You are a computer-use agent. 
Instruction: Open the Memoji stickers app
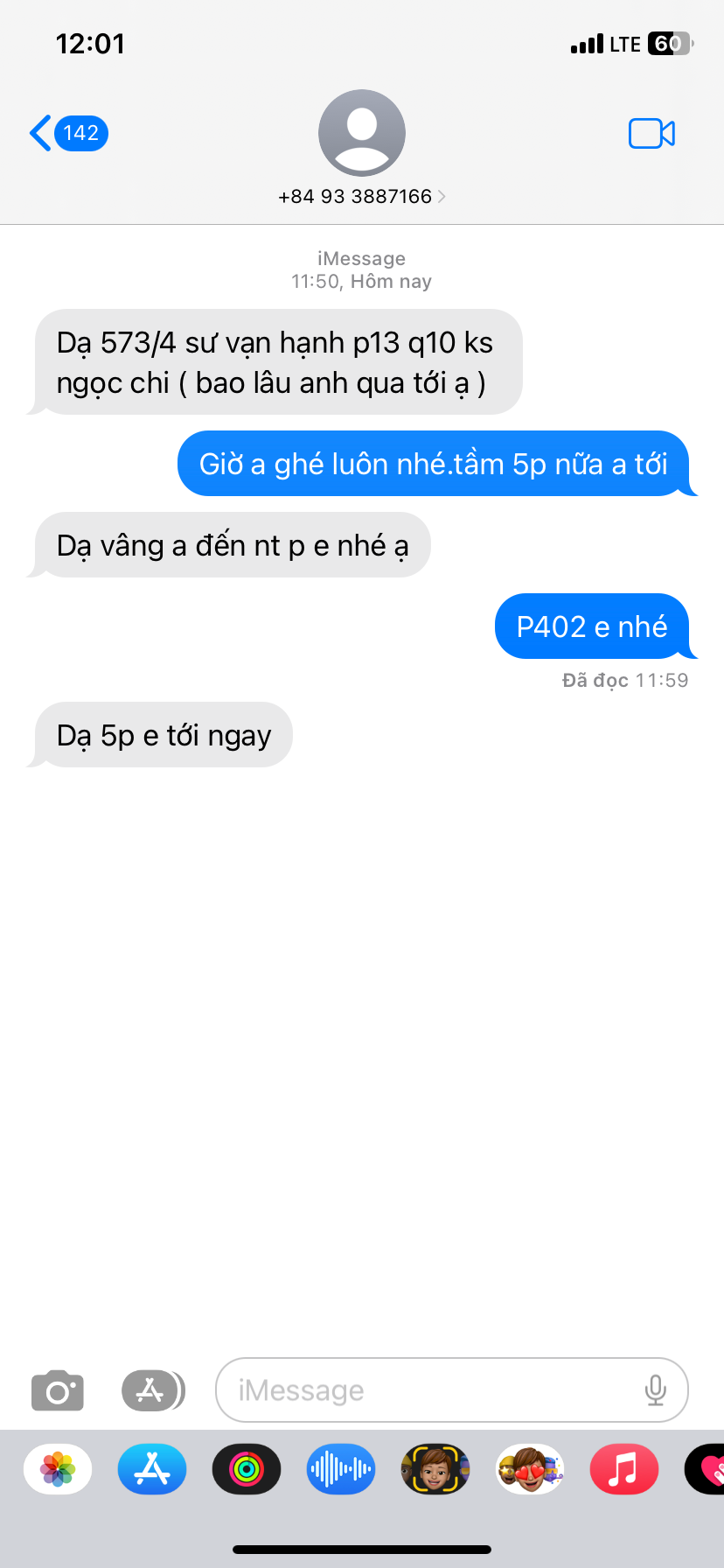(530, 1469)
